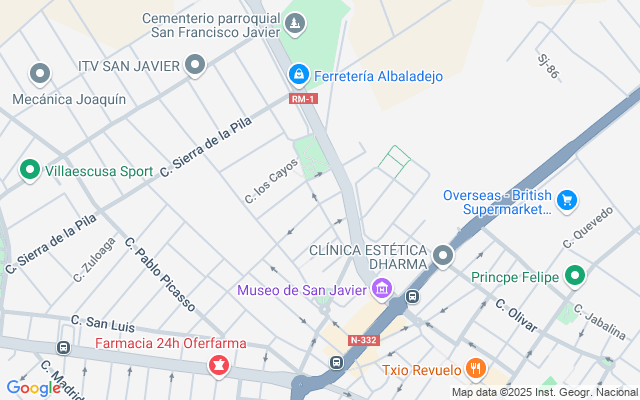
Task: Open the Museo de San Javier marker
Action: coord(380,290)
